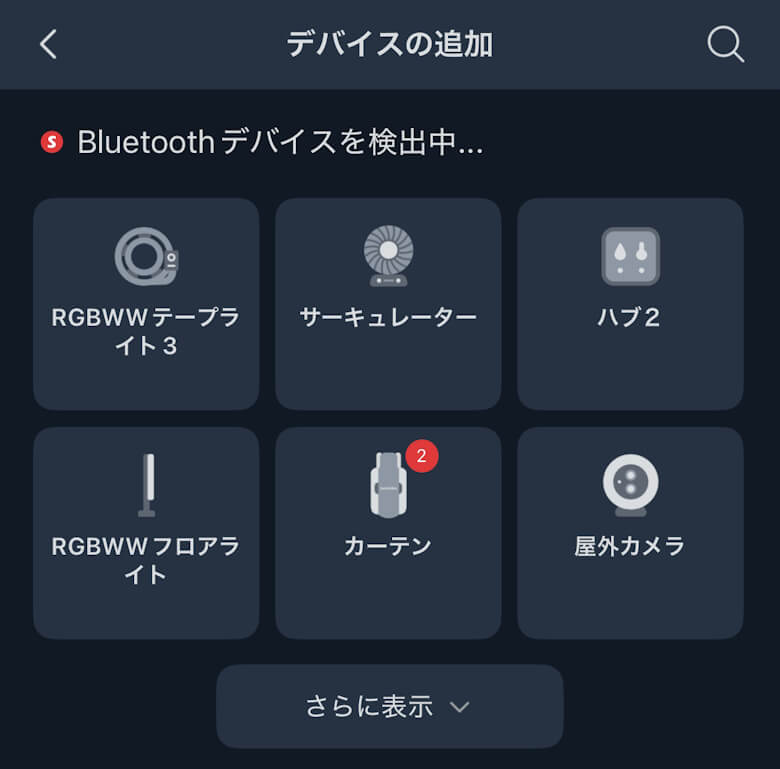The image size is (780, 769).
Task: Open the カーテン device card
Action: (388, 533)
